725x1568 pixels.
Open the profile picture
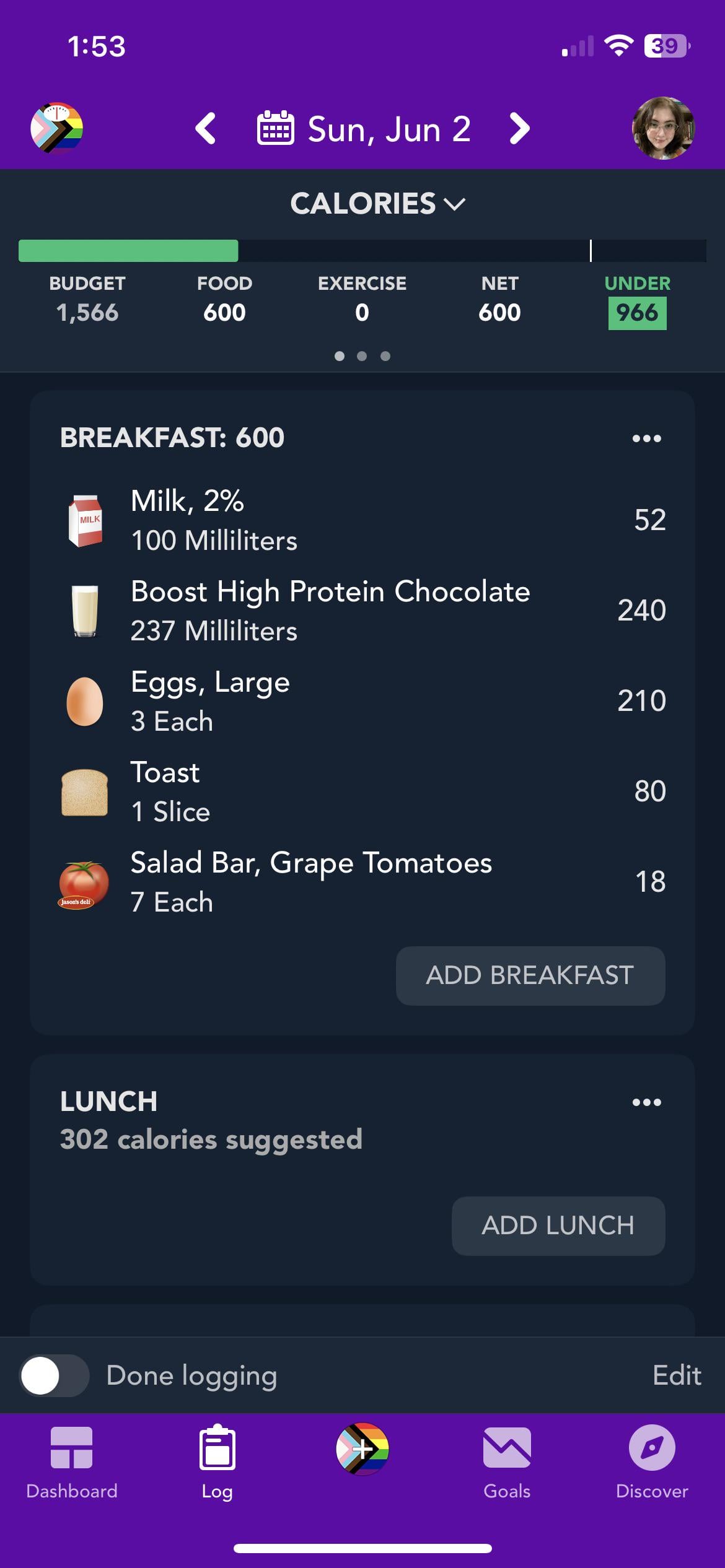coord(663,128)
